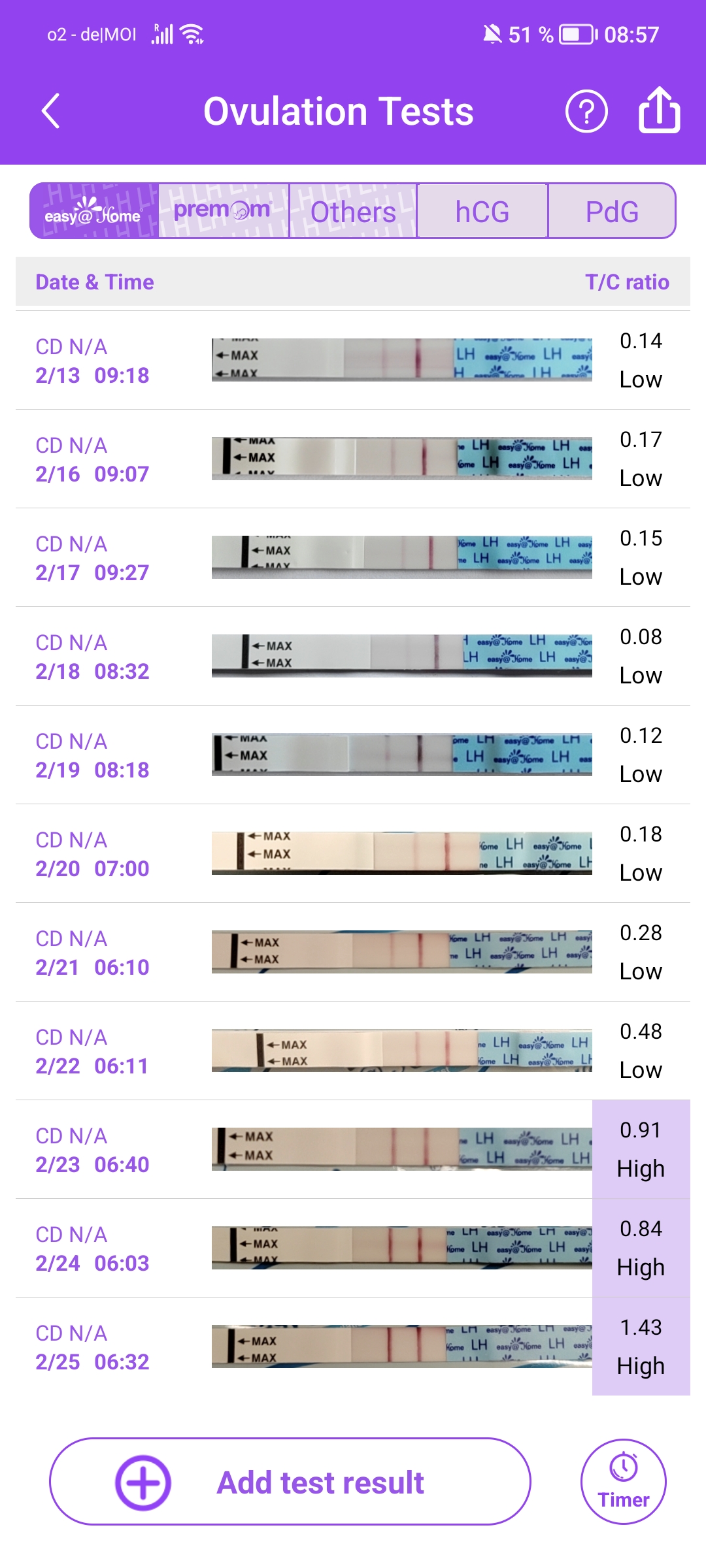Image resolution: width=706 pixels, height=1568 pixels.
Task: Go back from Ovulation Tests
Action: pos(51,111)
